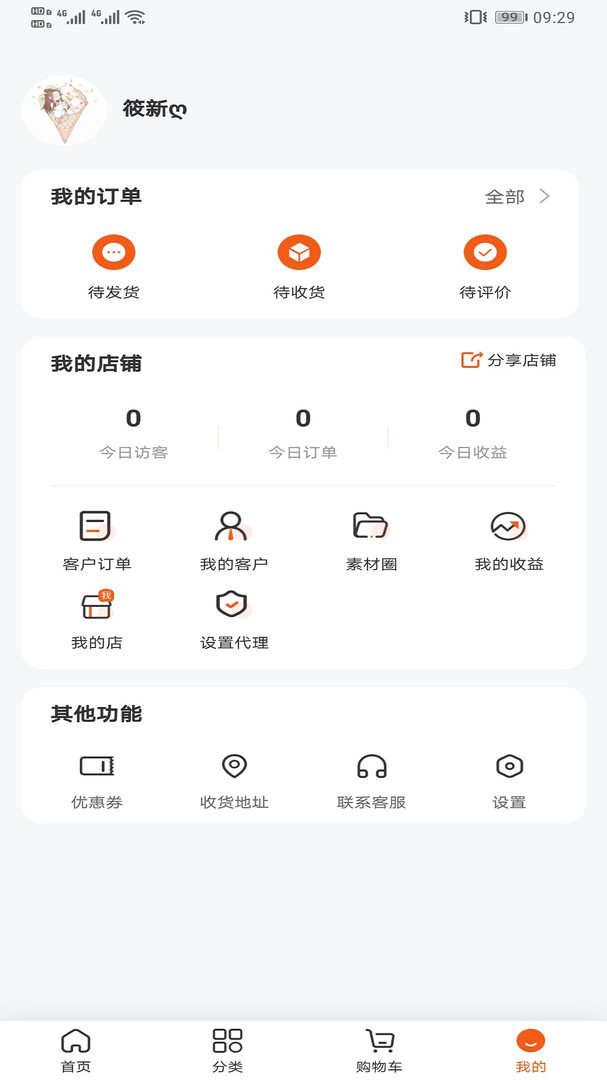Screen dimensions: 607x1080
Task: Open 待评价 orders
Action: point(485,267)
